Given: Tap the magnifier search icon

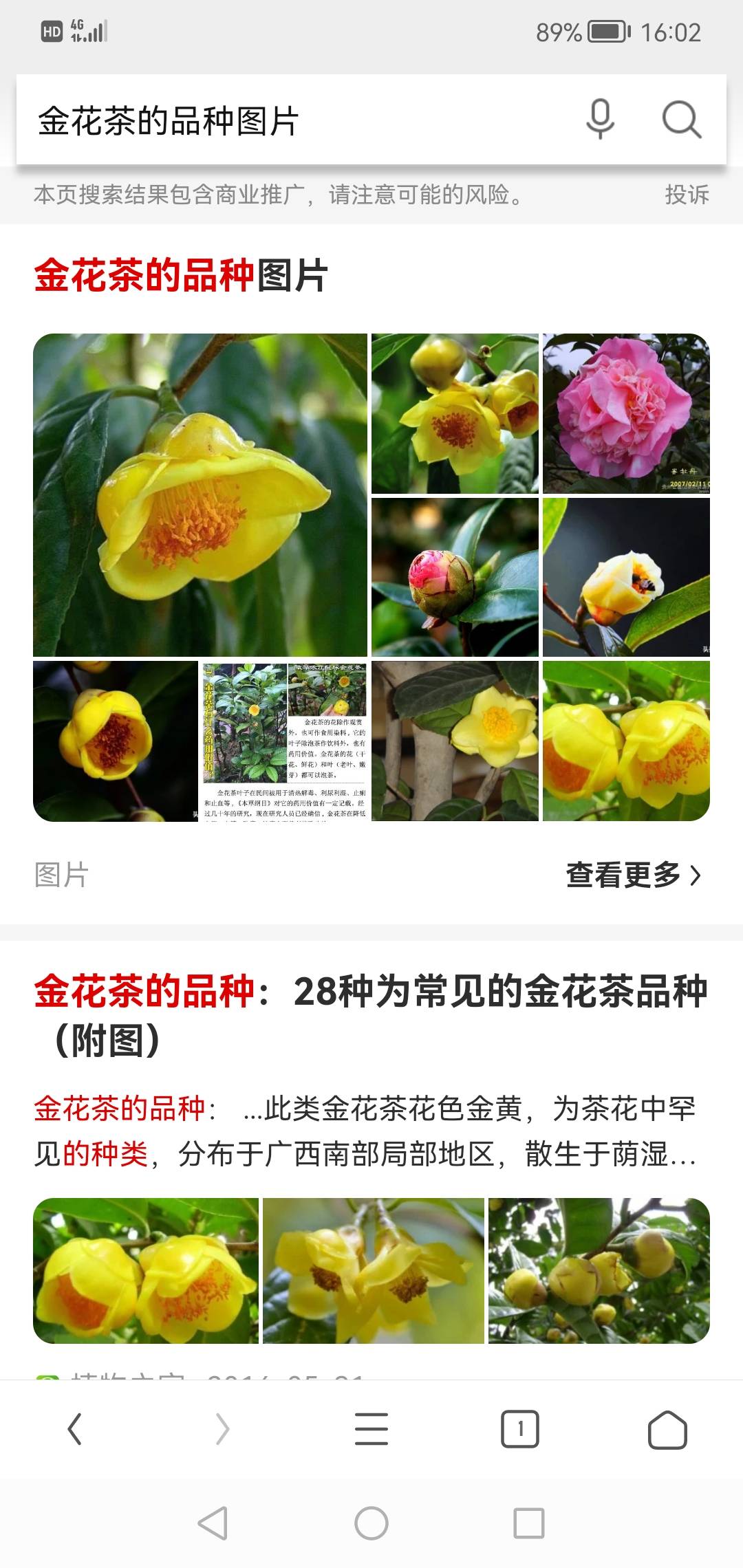Looking at the screenshot, I should point(681,120).
